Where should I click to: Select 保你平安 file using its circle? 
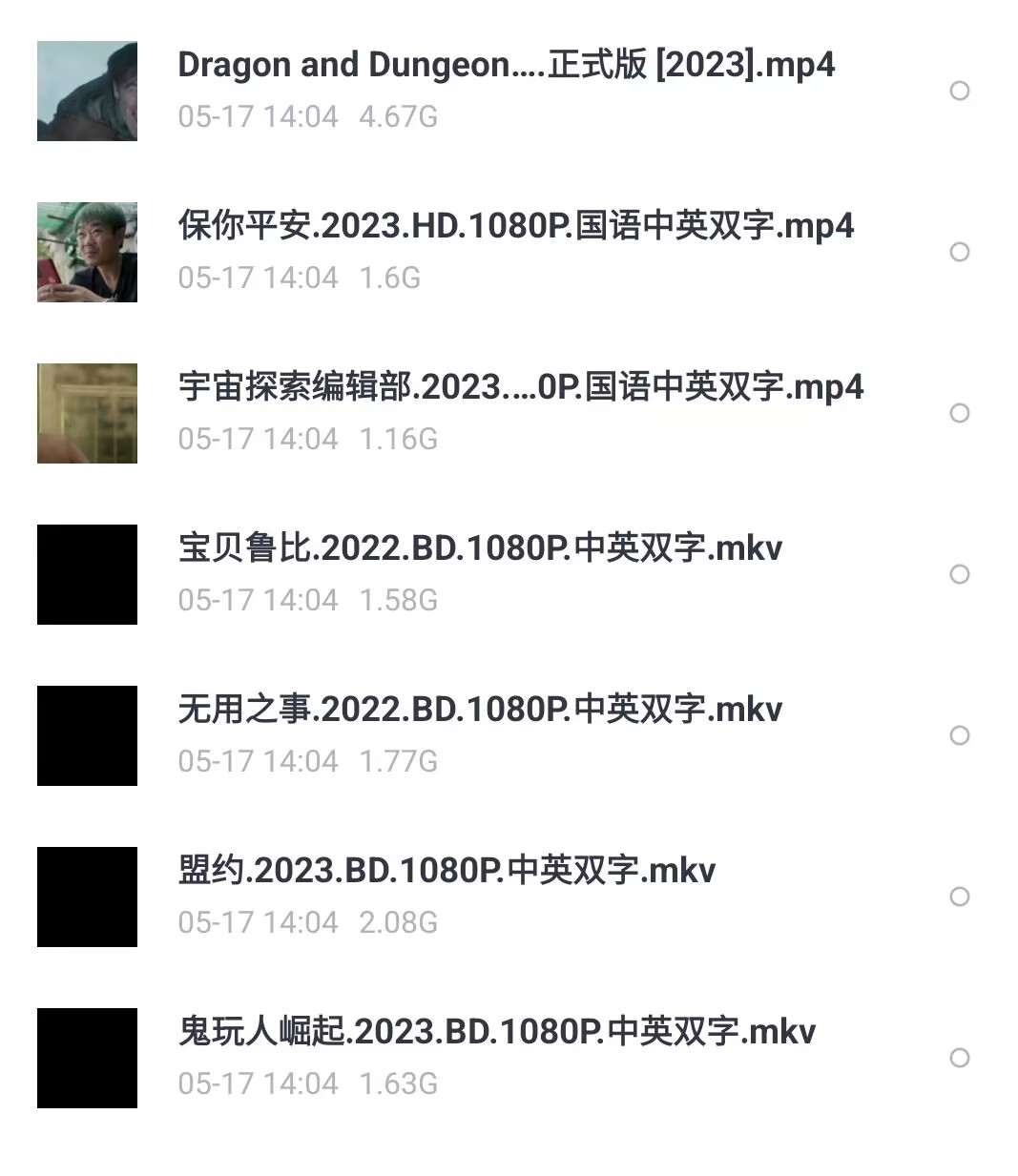pyautogui.click(x=960, y=252)
